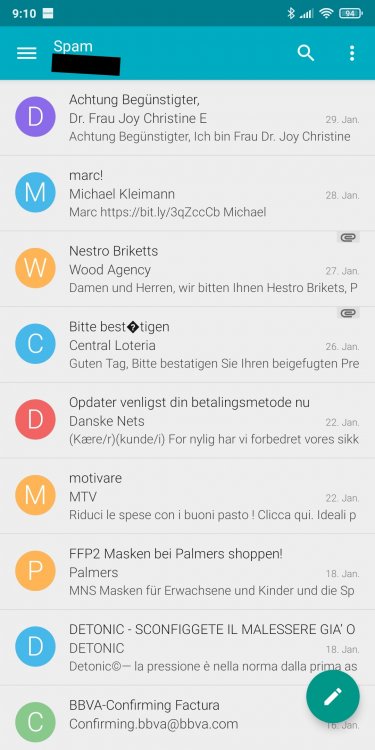
Task: Open email from Dr. Frau Joy Christine E
Action: [188, 118]
